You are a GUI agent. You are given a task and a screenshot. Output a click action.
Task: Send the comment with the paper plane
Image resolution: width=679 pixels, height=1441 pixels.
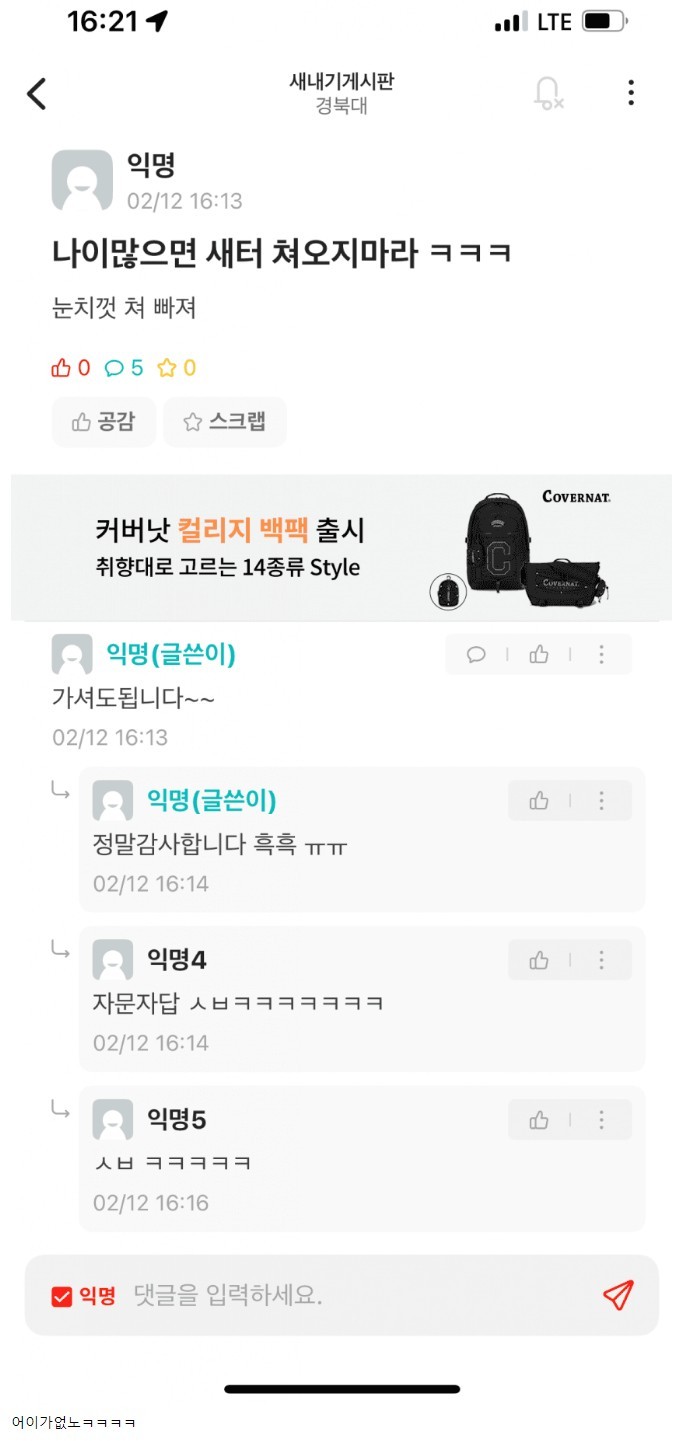point(618,1295)
